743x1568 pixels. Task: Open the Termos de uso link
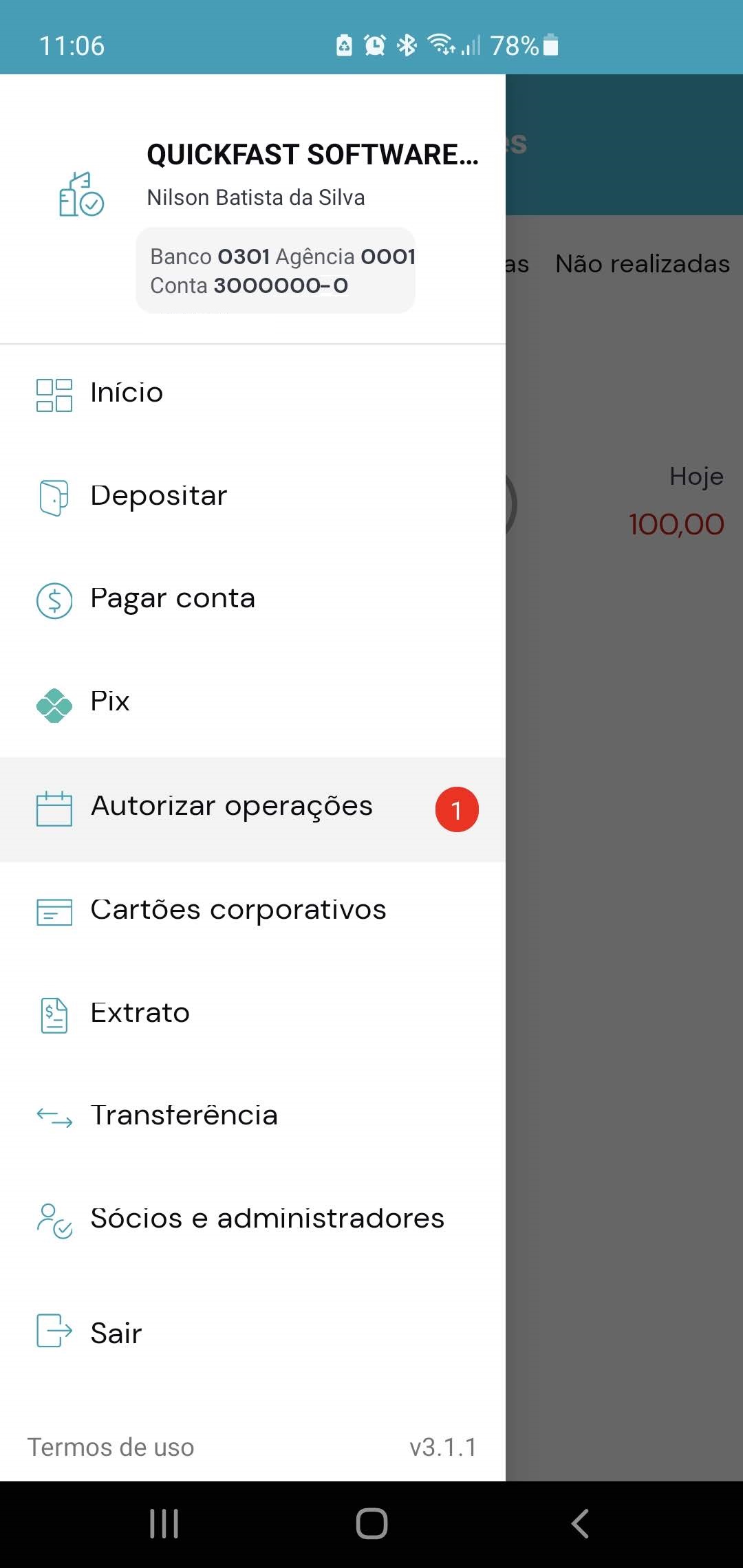[x=111, y=1447]
